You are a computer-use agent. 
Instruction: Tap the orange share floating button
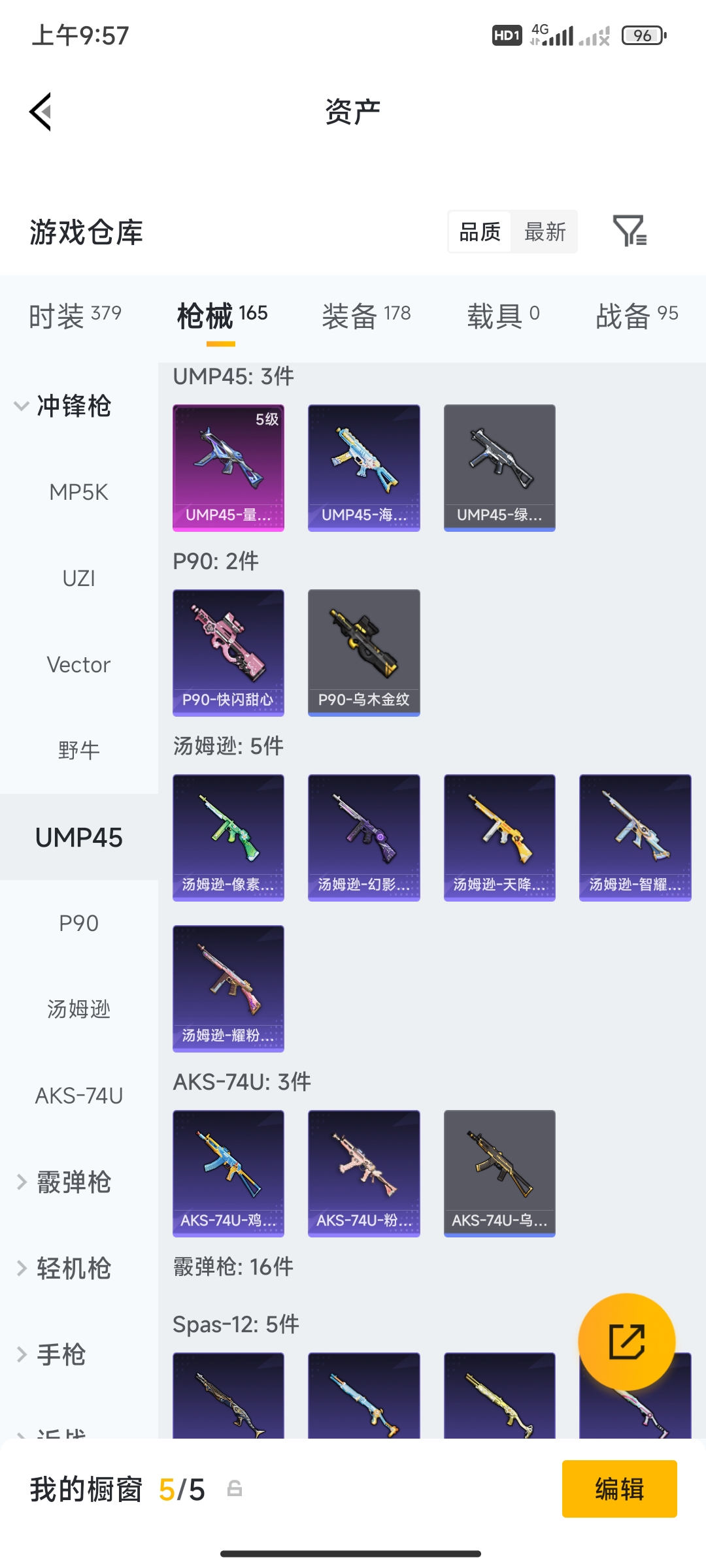pyautogui.click(x=626, y=1341)
